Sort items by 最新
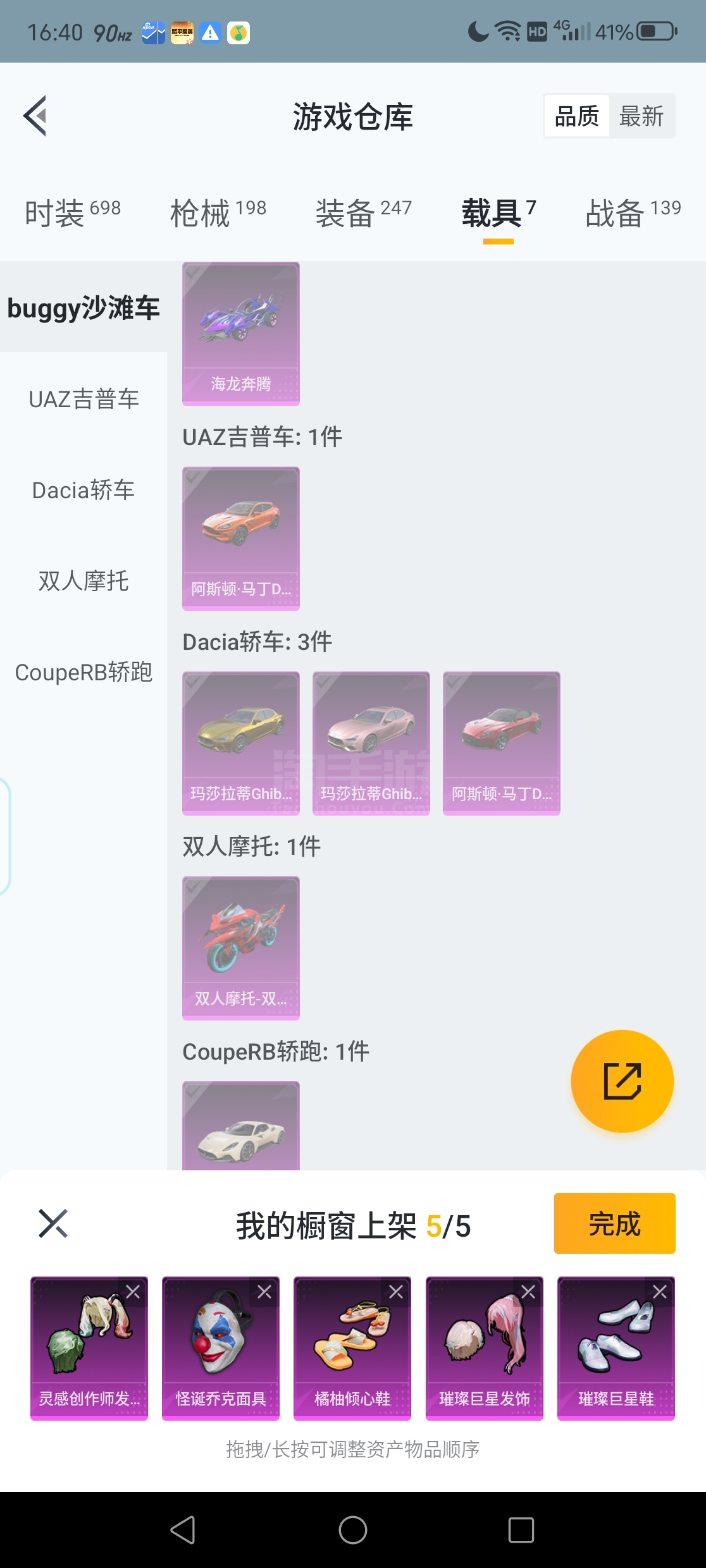The width and height of the screenshot is (706, 1568). (641, 116)
